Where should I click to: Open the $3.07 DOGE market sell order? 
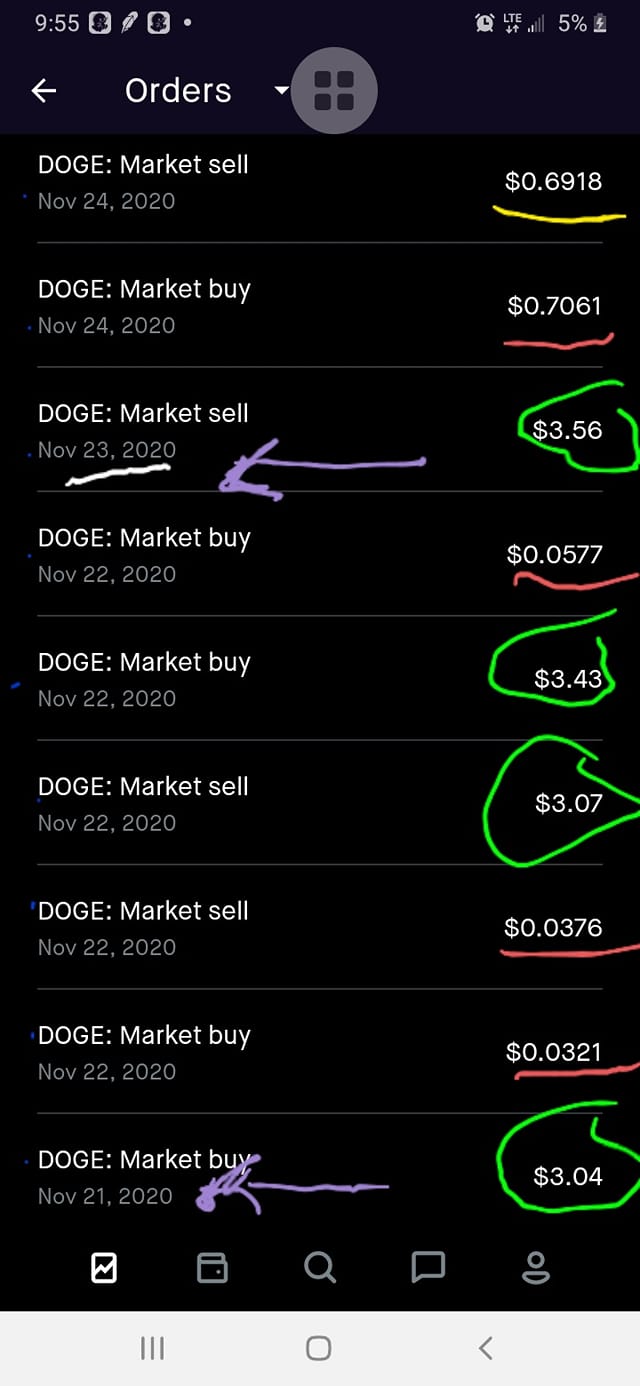pos(320,803)
